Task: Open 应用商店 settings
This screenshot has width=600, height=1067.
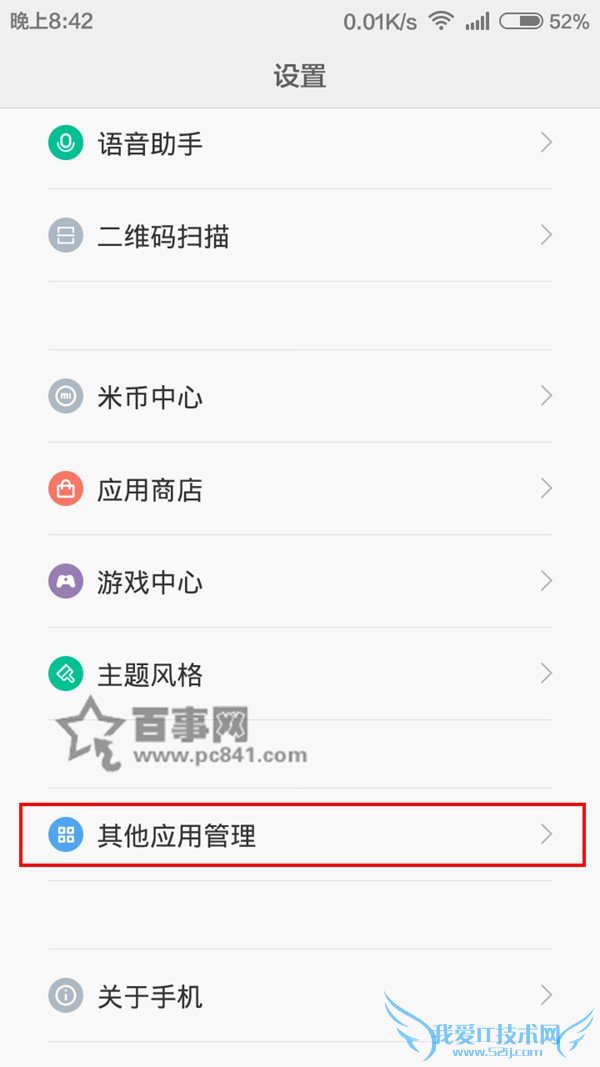Action: pyautogui.click(x=300, y=489)
